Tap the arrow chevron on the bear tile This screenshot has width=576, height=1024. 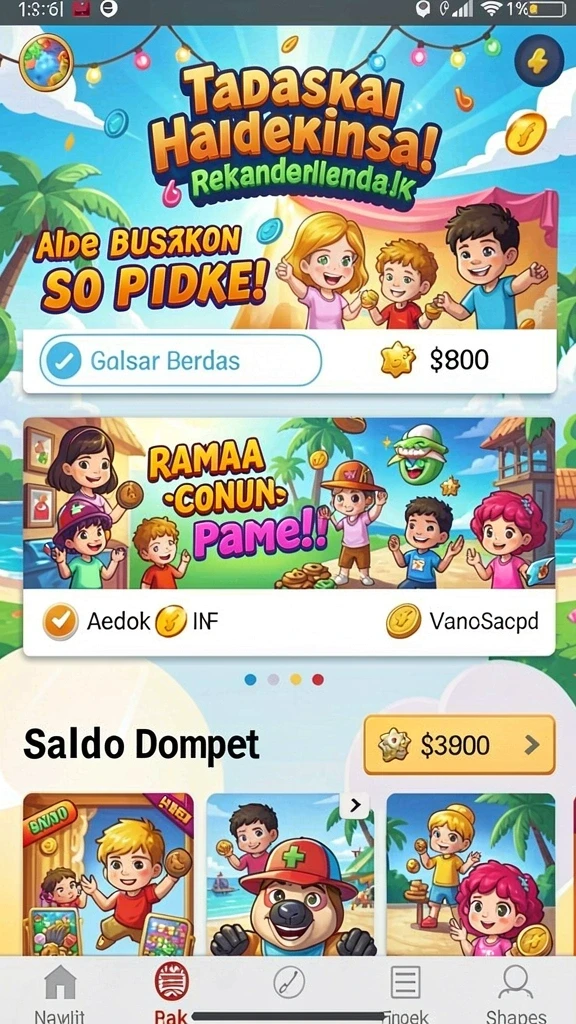click(x=355, y=806)
